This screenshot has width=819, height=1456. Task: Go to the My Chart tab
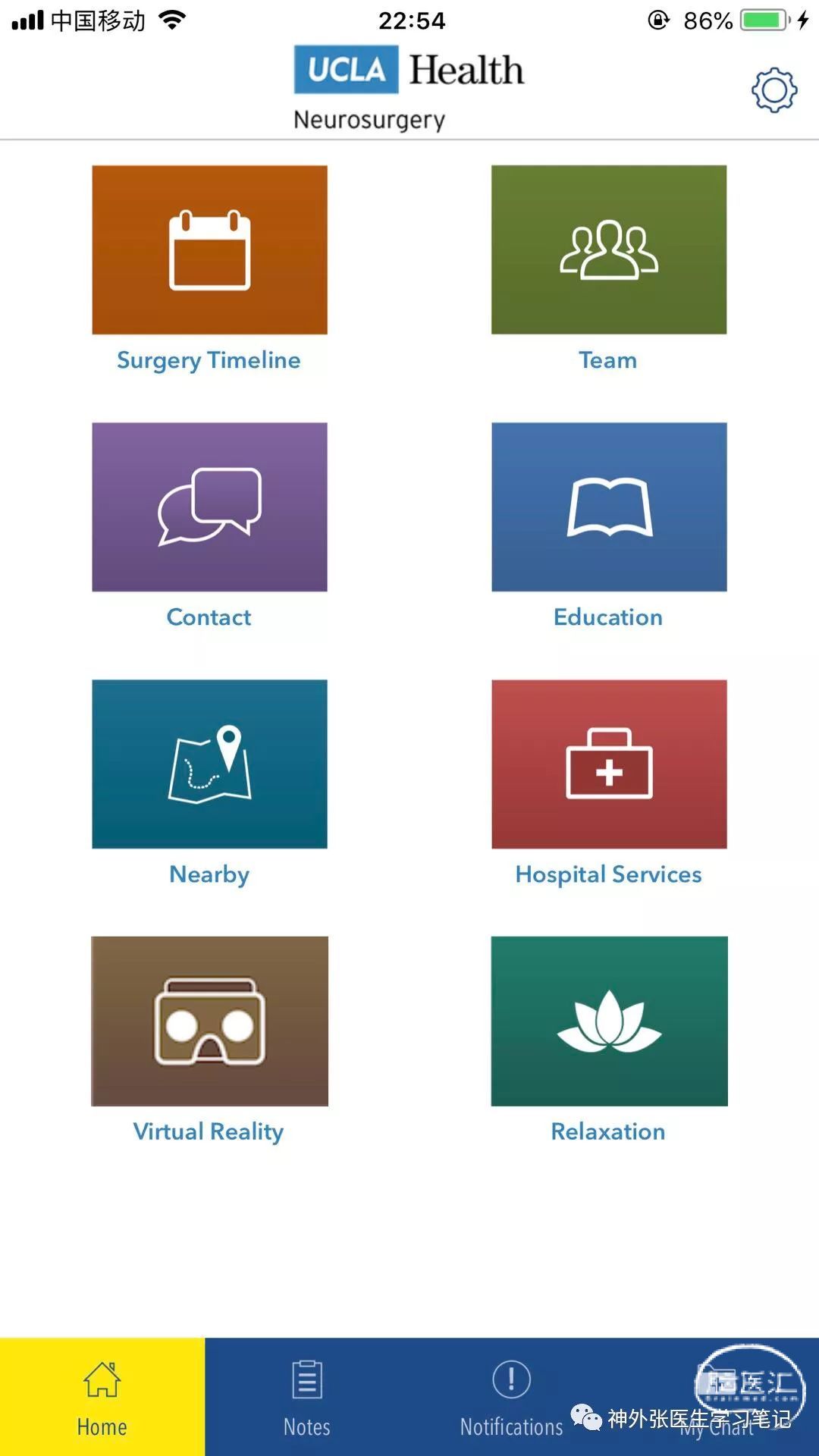point(717,1397)
